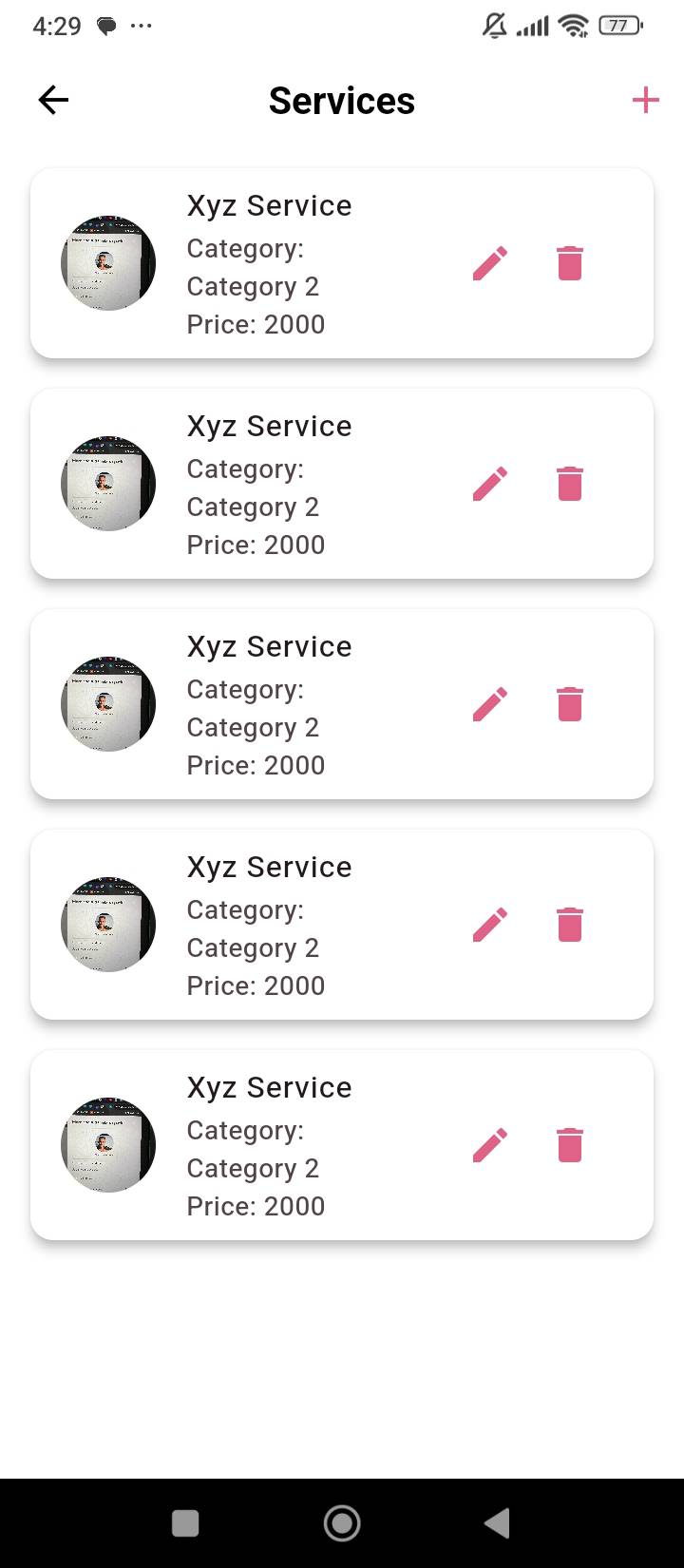The image size is (684, 1568).
Task: Delete the last Xyz Service in the list
Action: tap(570, 1145)
